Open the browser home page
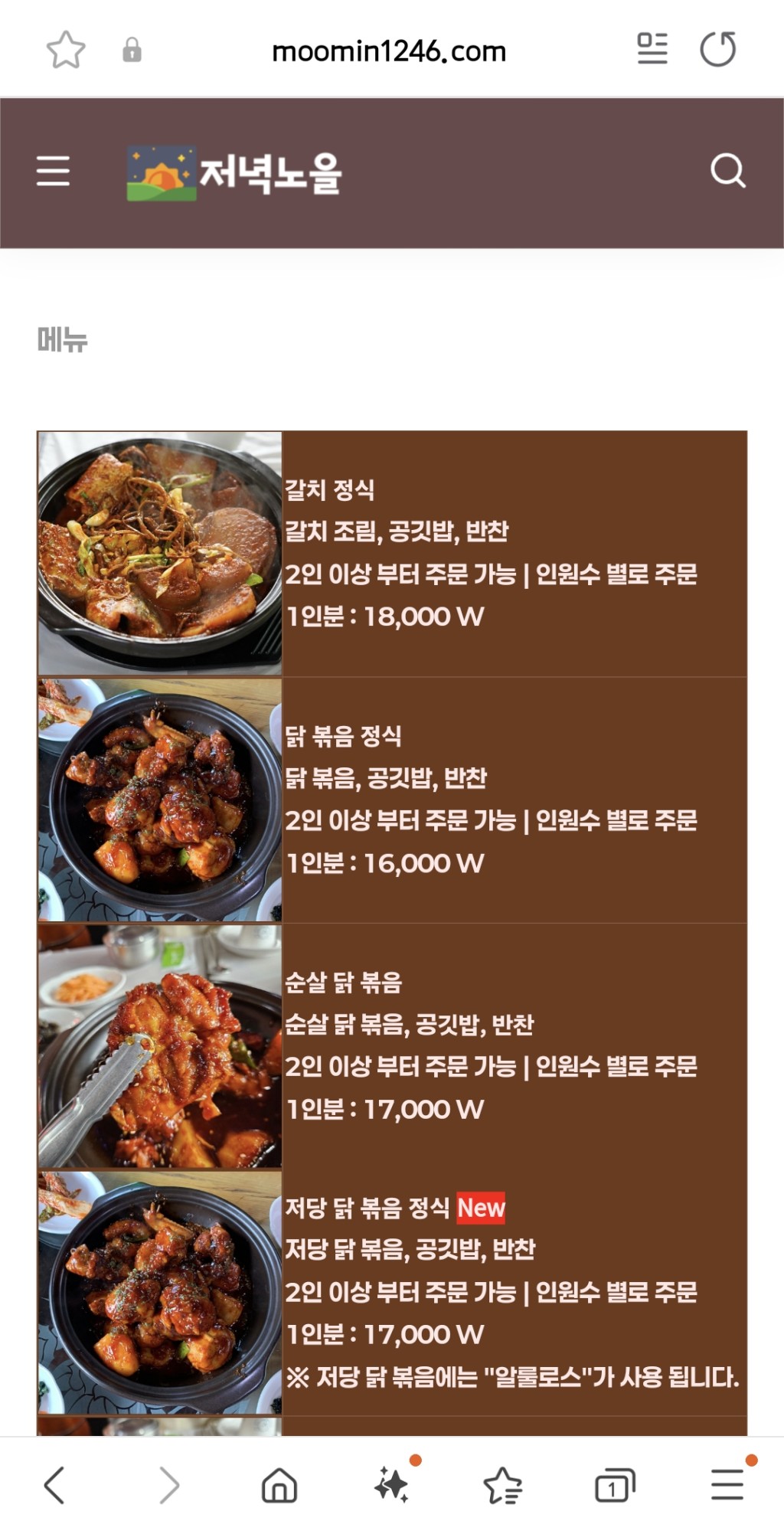Viewport: 784px width, 1534px height. (279, 1487)
